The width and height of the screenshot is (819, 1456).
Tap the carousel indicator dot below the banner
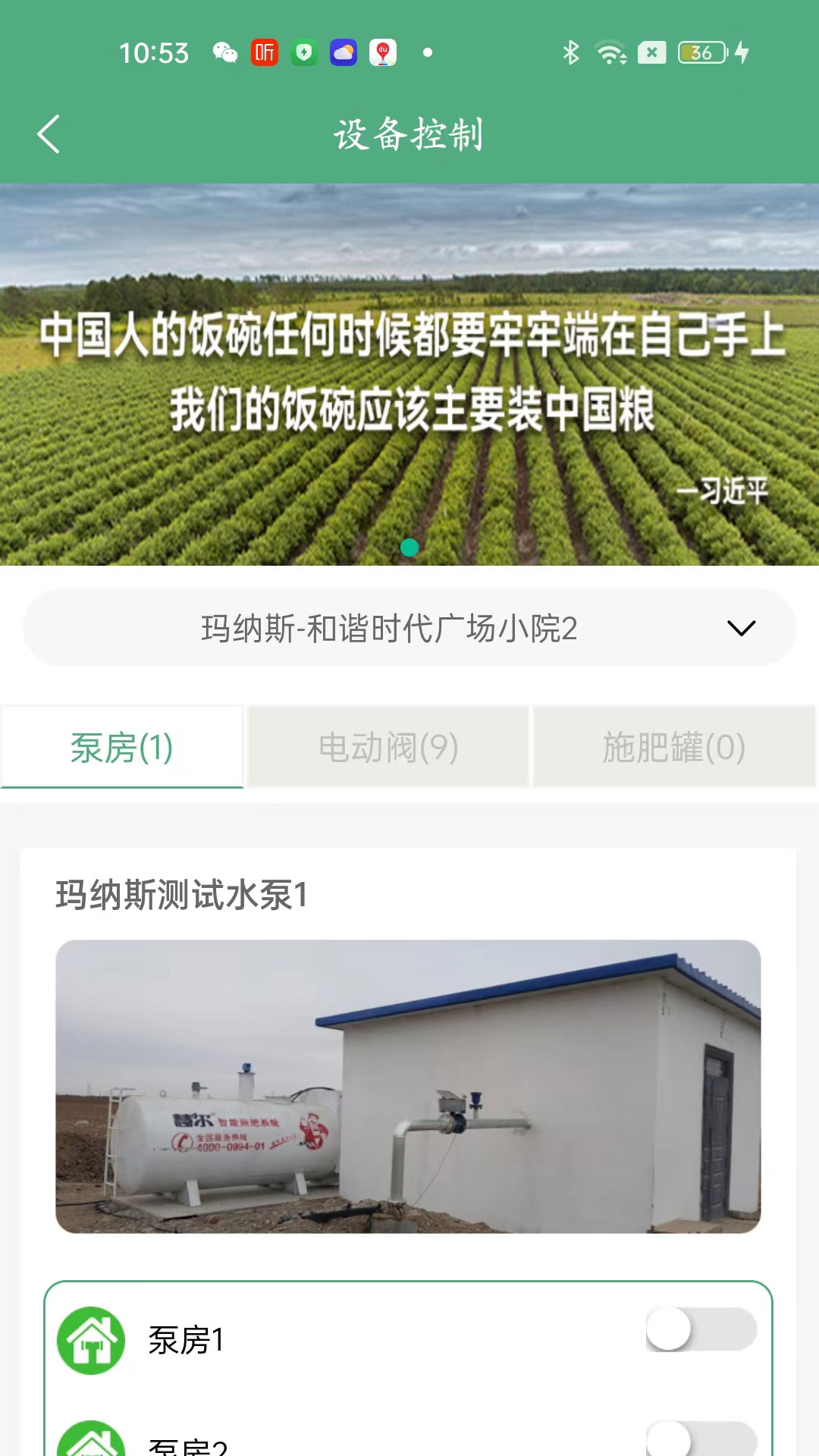click(410, 547)
